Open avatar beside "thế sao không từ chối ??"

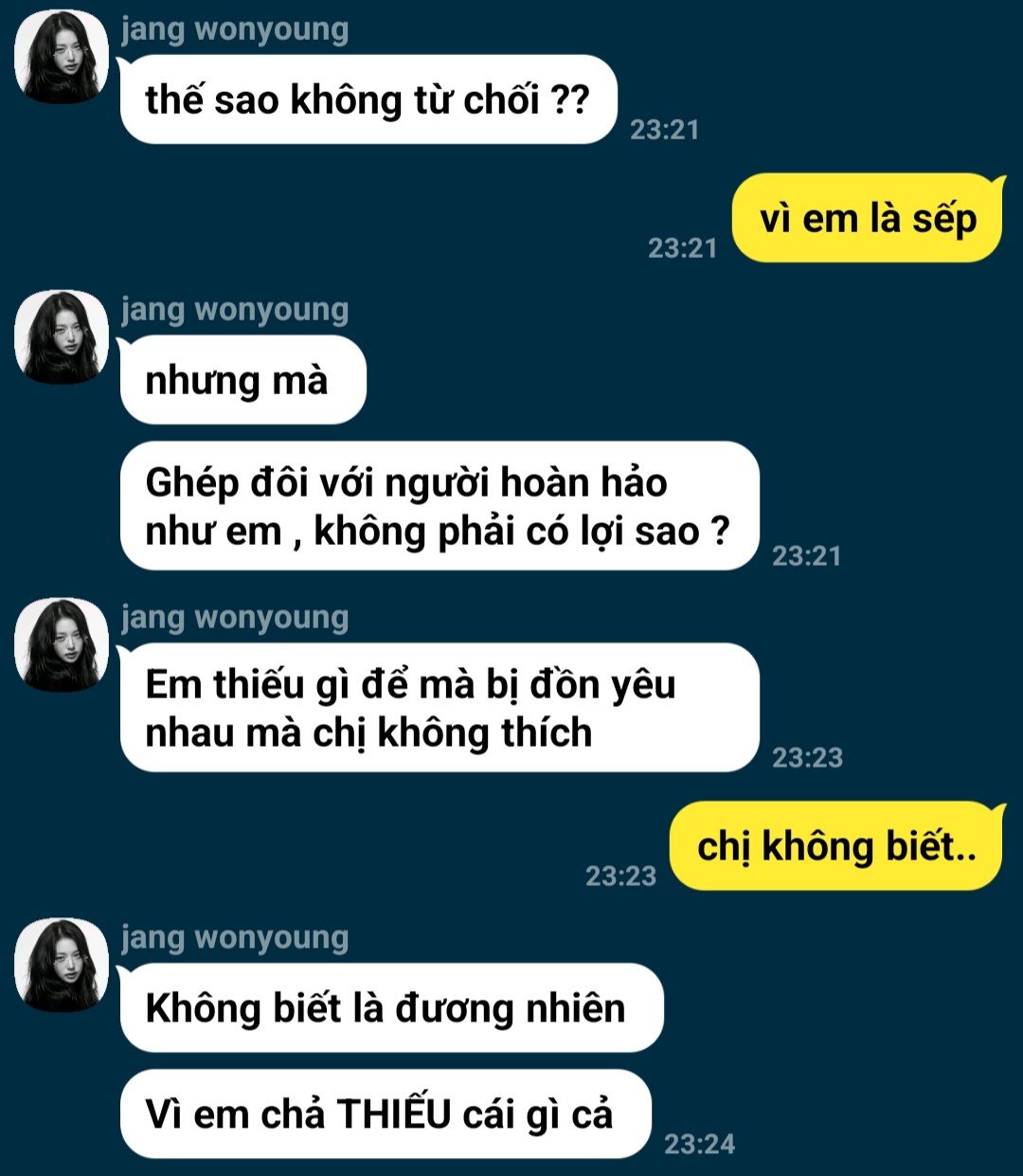click(x=62, y=57)
